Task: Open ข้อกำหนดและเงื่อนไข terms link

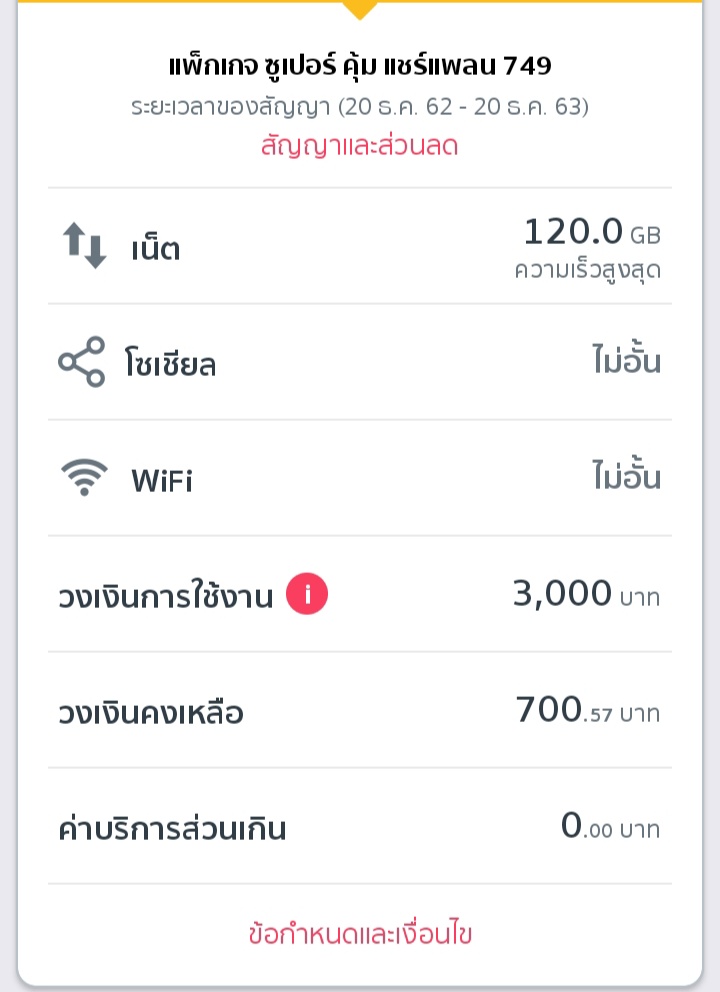Action: (x=360, y=934)
